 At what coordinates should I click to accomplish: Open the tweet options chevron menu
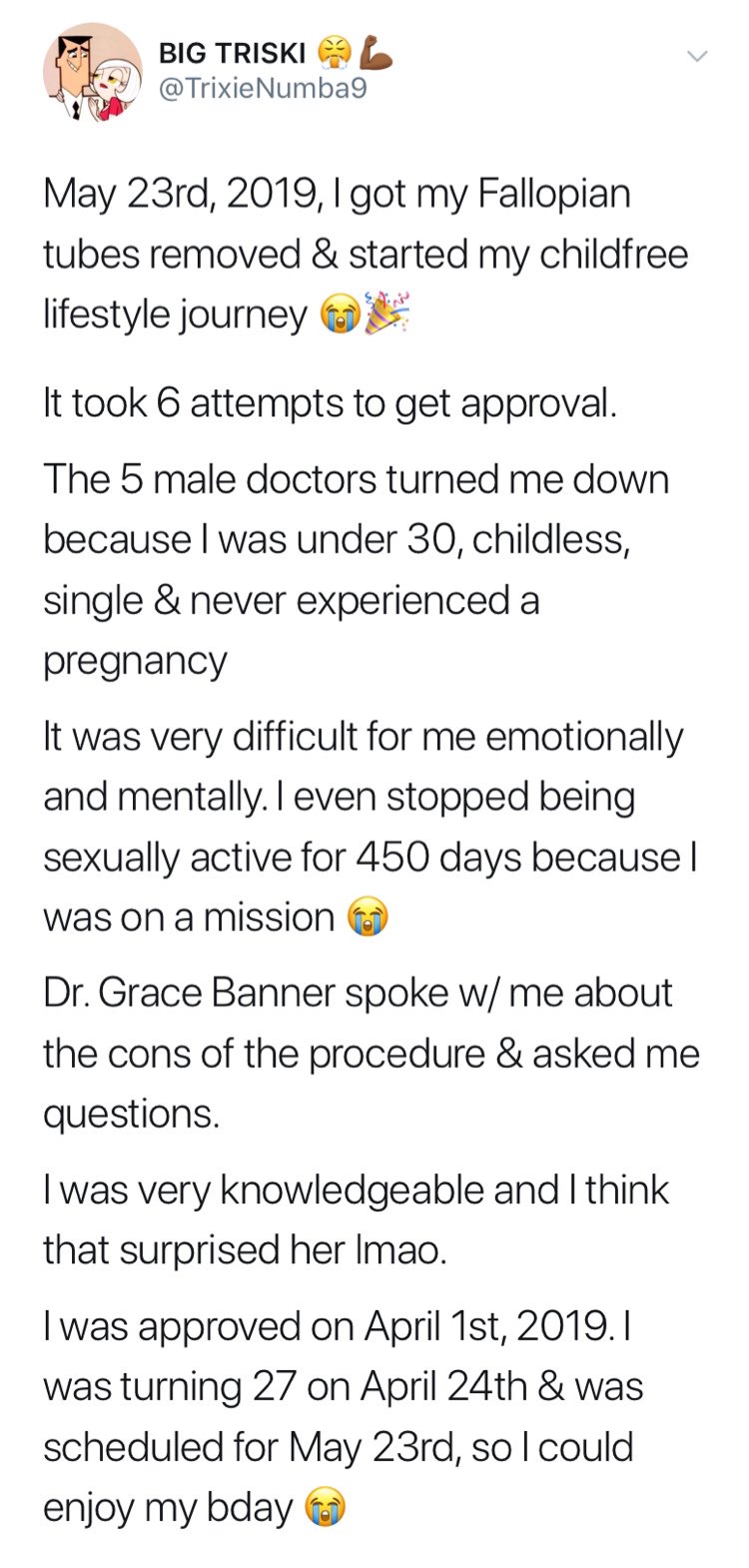697,57
